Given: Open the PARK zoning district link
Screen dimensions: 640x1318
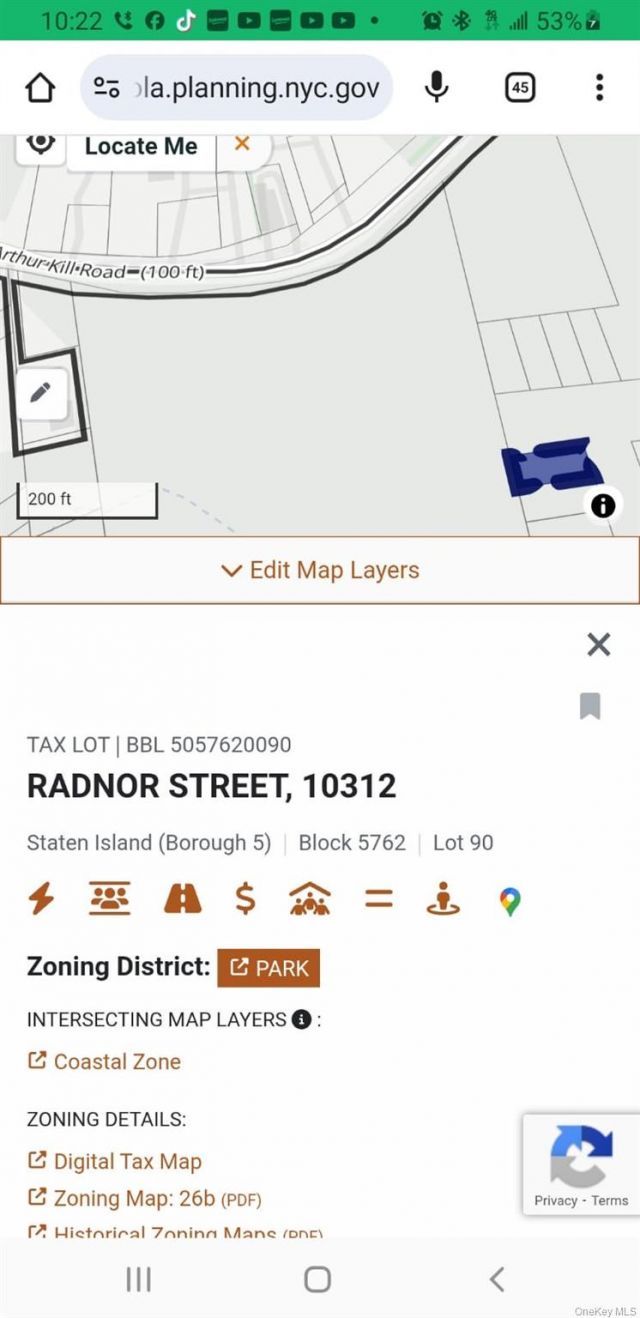Looking at the screenshot, I should coord(269,968).
